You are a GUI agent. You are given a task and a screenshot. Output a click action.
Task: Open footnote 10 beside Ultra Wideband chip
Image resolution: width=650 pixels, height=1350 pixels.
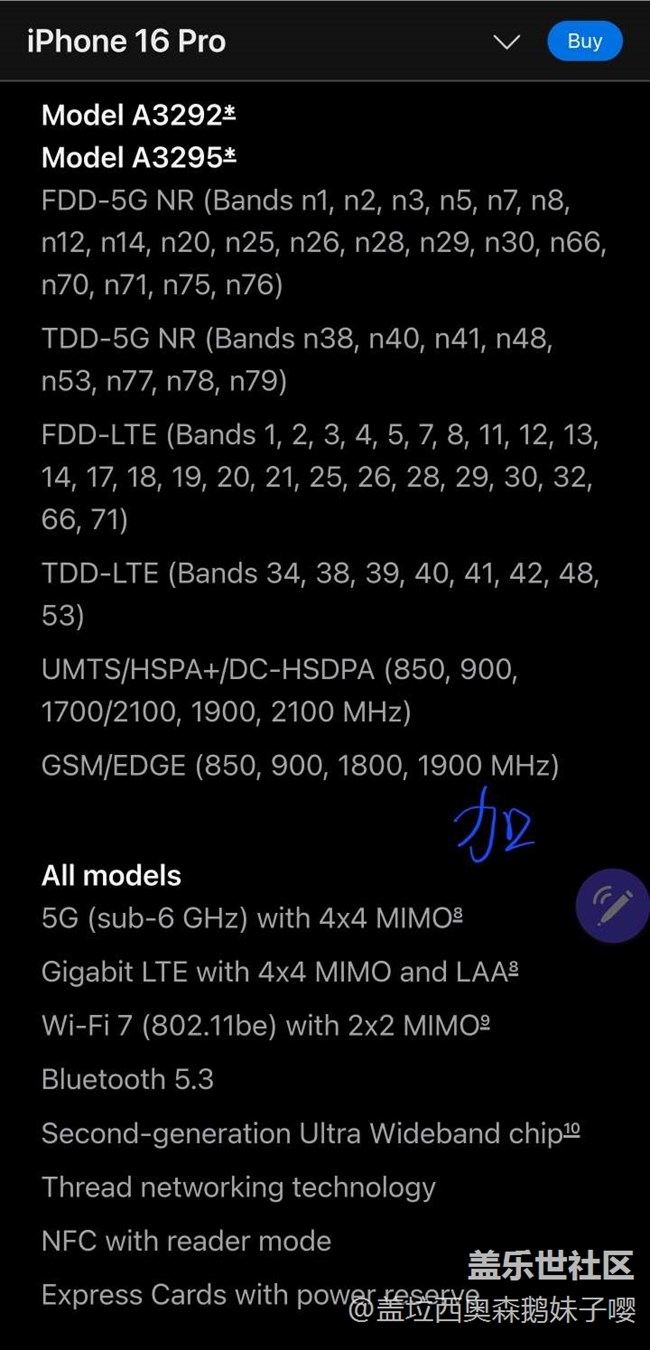point(571,1129)
